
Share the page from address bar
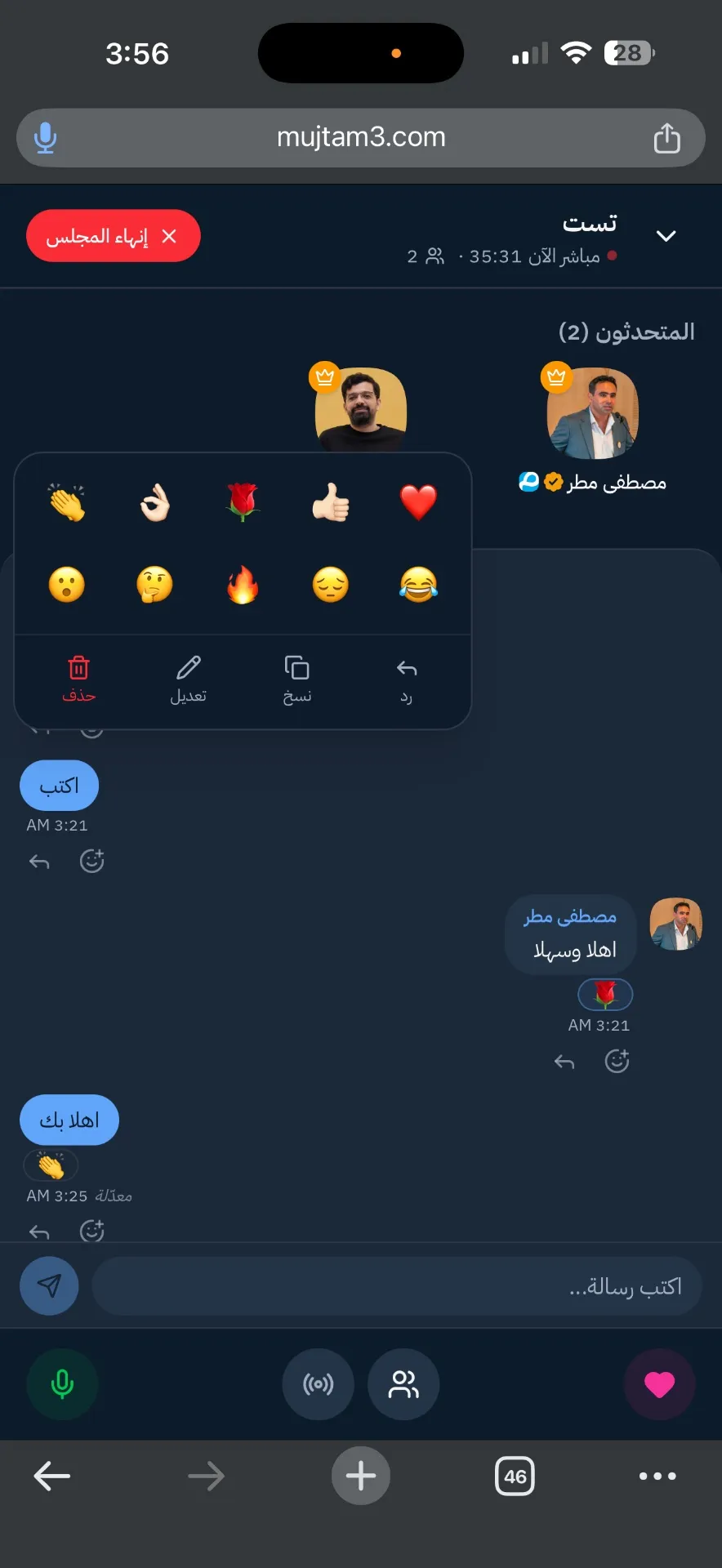(666, 138)
